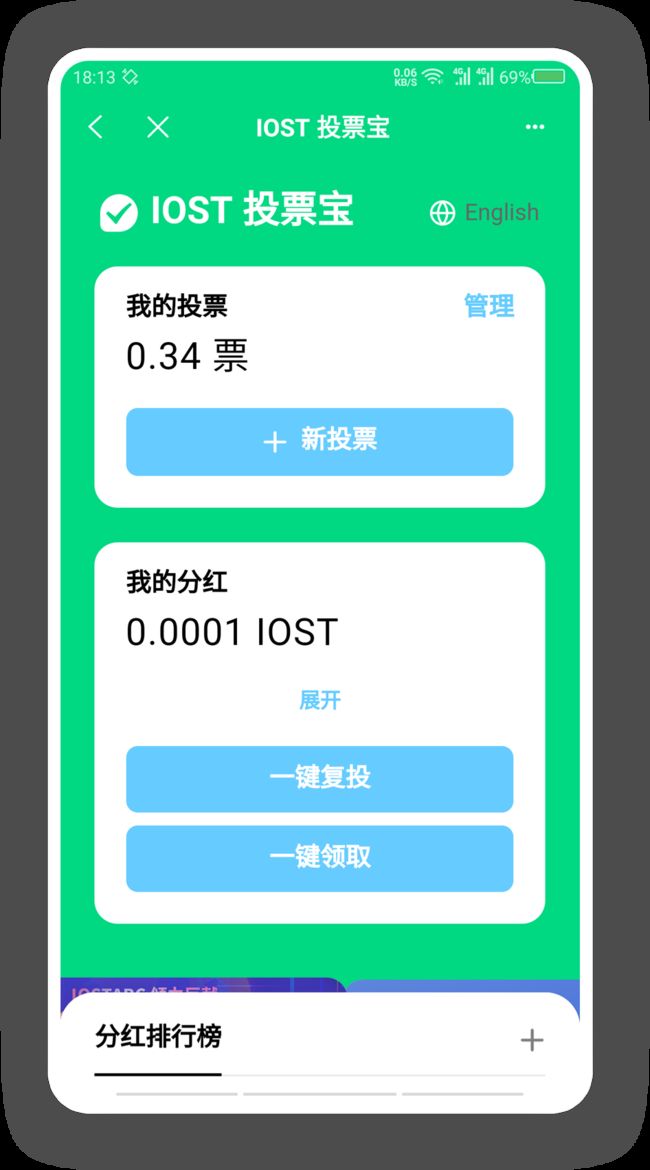Tap 一键复投 to reinvest dividends
The width and height of the screenshot is (650, 1170).
319,779
